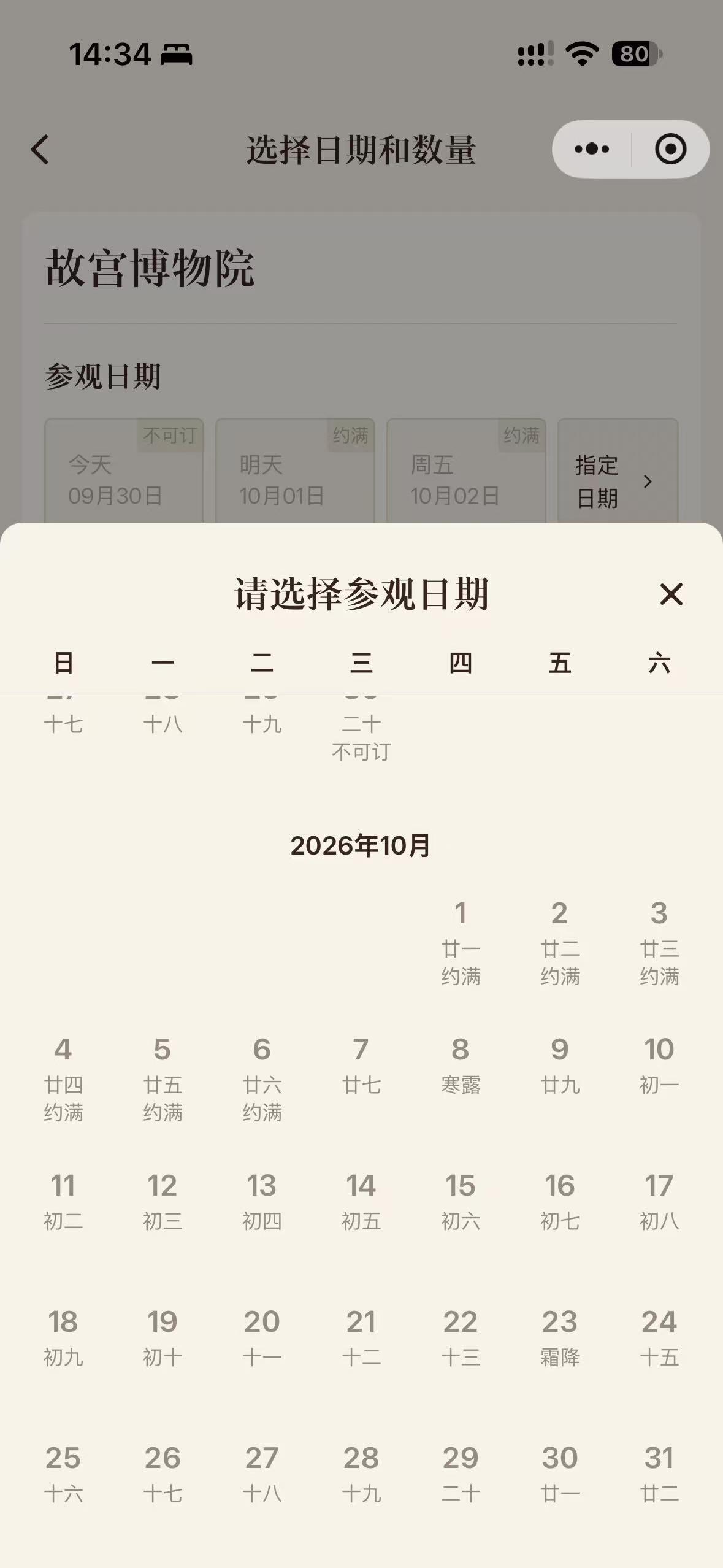Close the mini program via target icon
Viewport: 723px width, 1568px height.
pos(670,149)
